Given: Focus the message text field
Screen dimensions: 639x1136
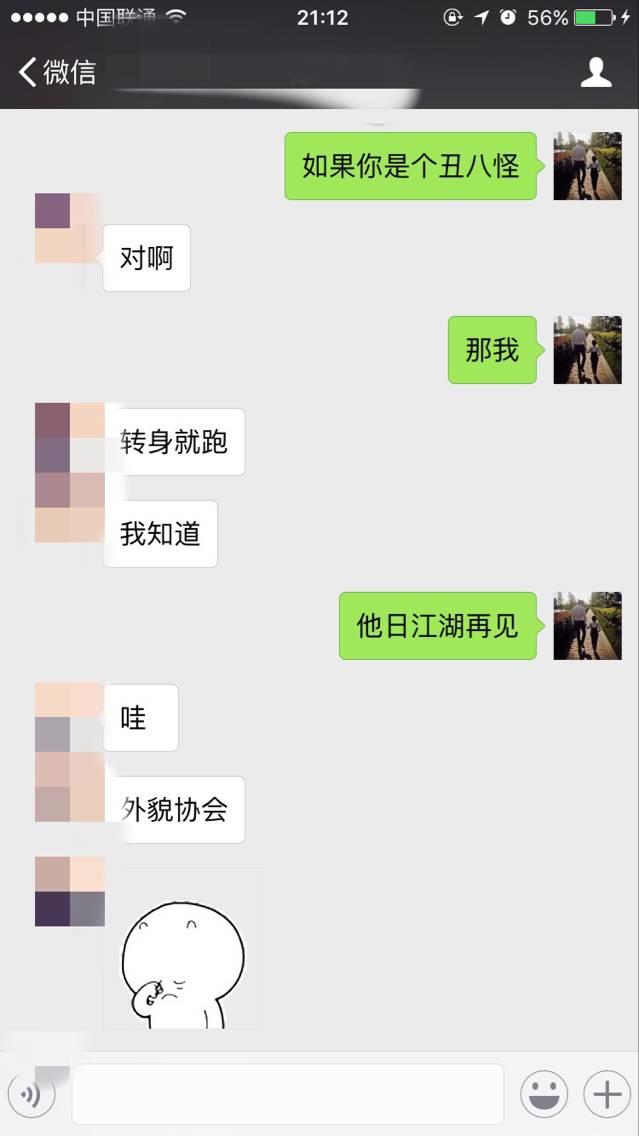Looking at the screenshot, I should tap(287, 1094).
